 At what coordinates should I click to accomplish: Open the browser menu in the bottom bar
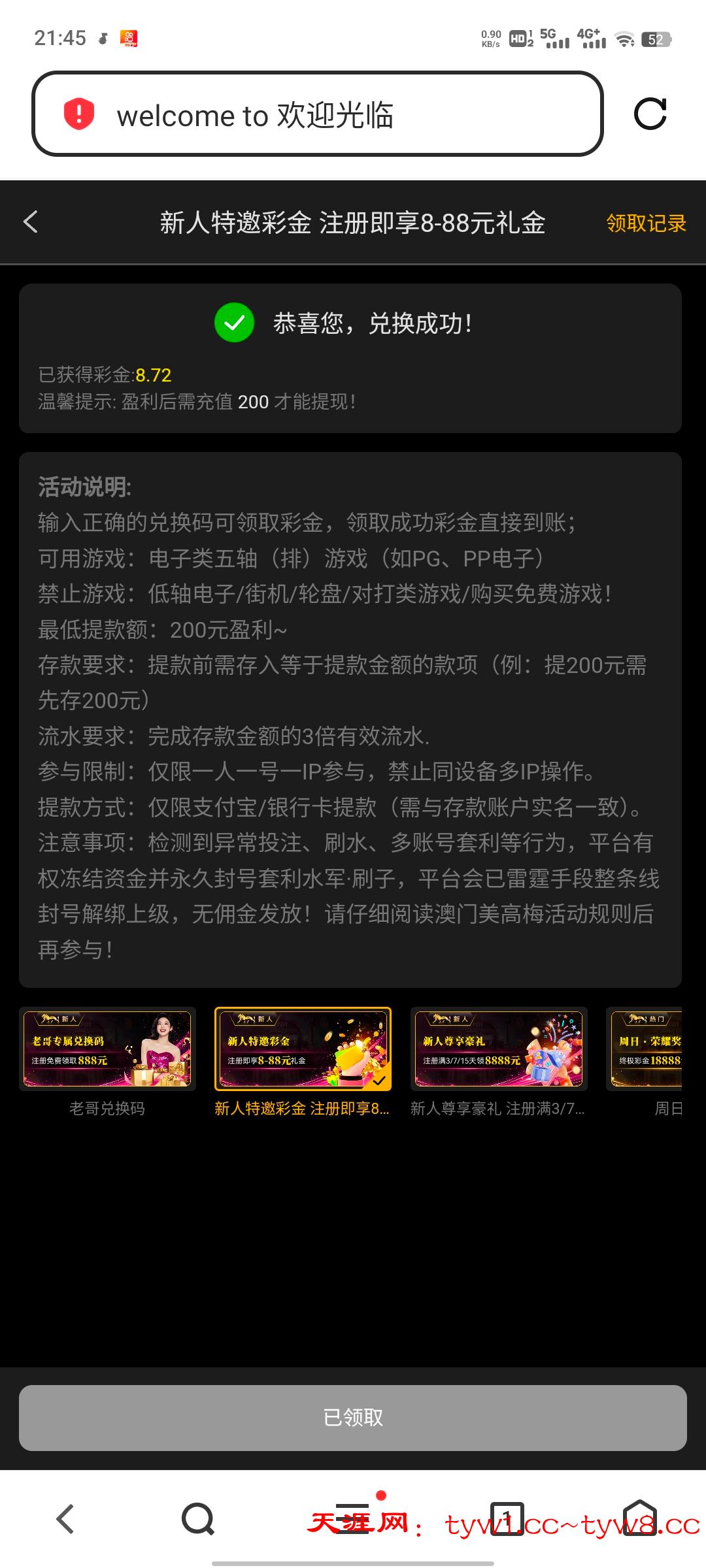[x=354, y=1518]
